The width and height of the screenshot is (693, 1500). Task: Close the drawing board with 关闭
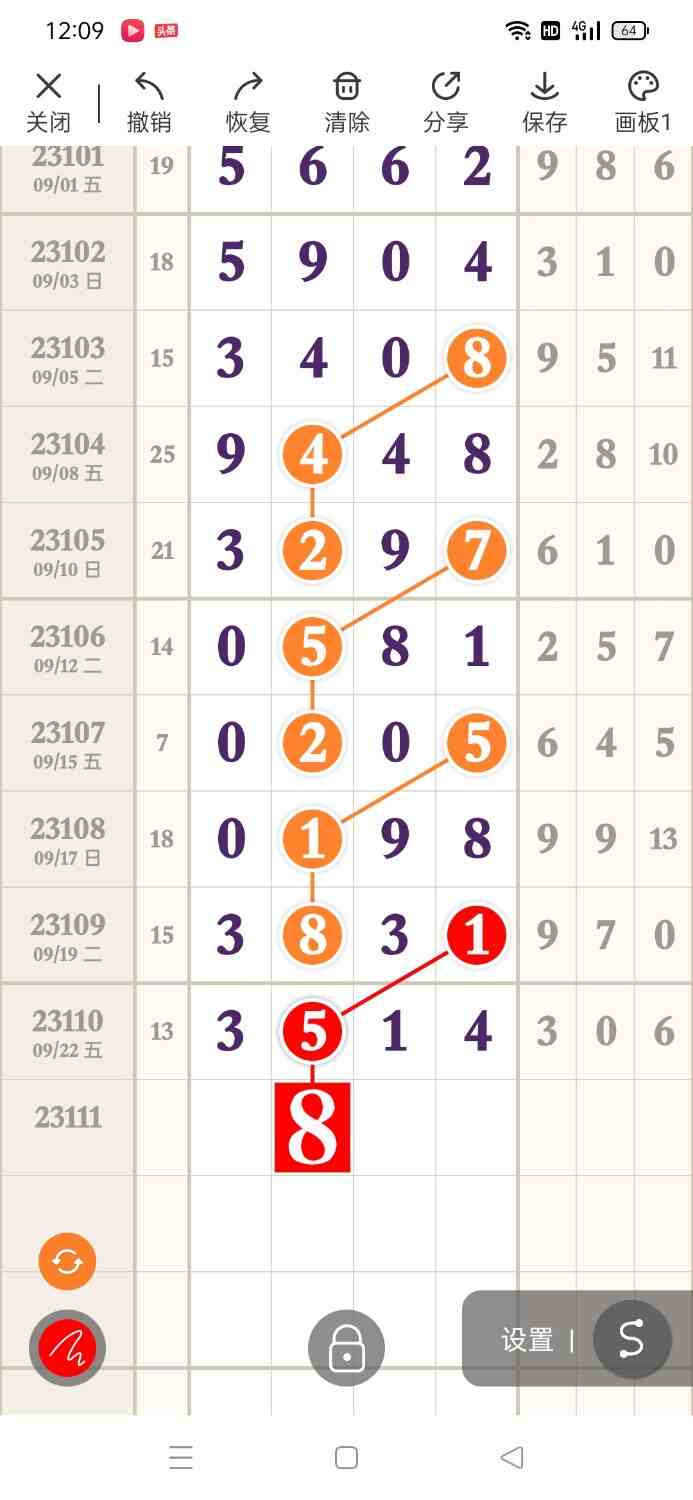click(x=48, y=102)
